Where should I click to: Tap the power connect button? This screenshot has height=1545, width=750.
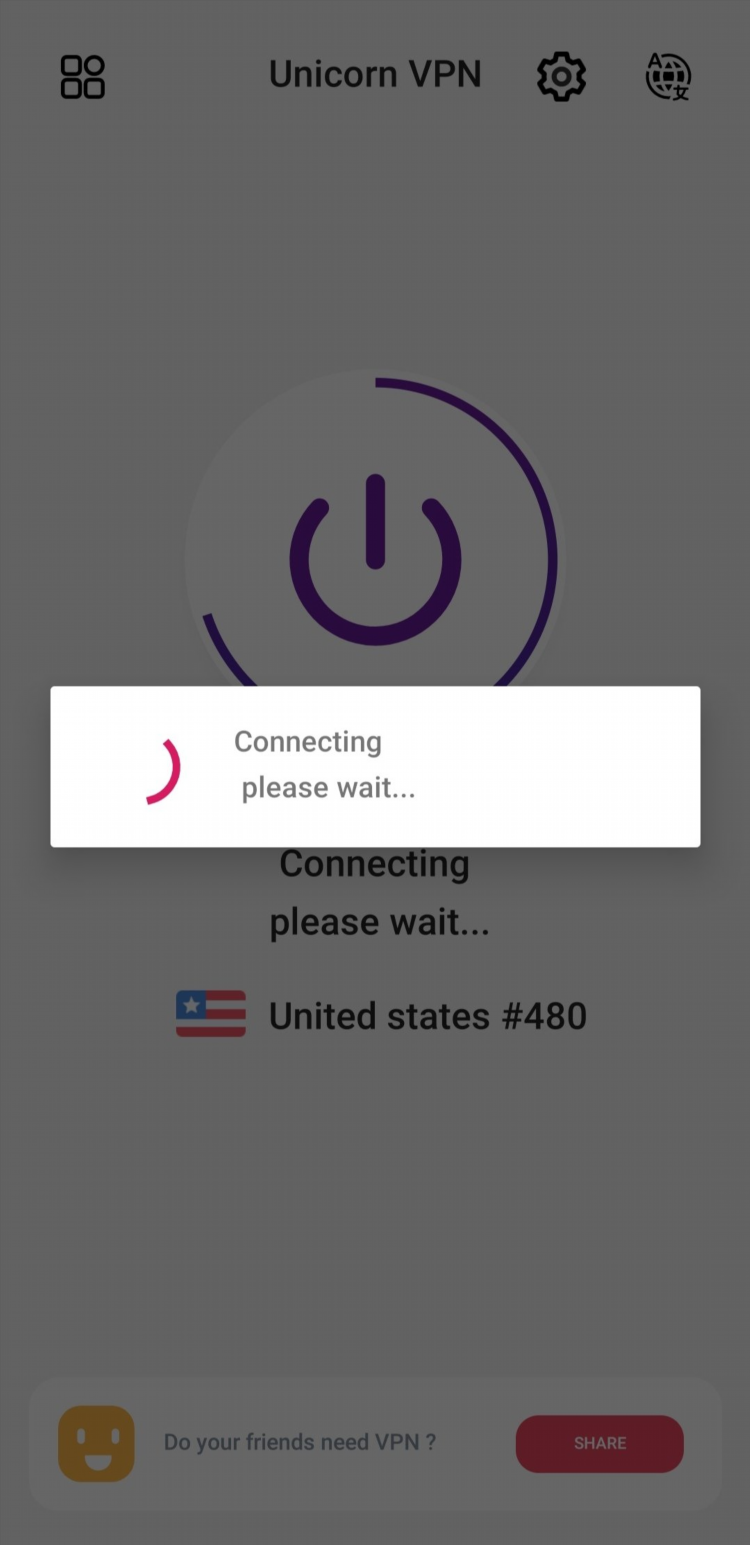[375, 560]
